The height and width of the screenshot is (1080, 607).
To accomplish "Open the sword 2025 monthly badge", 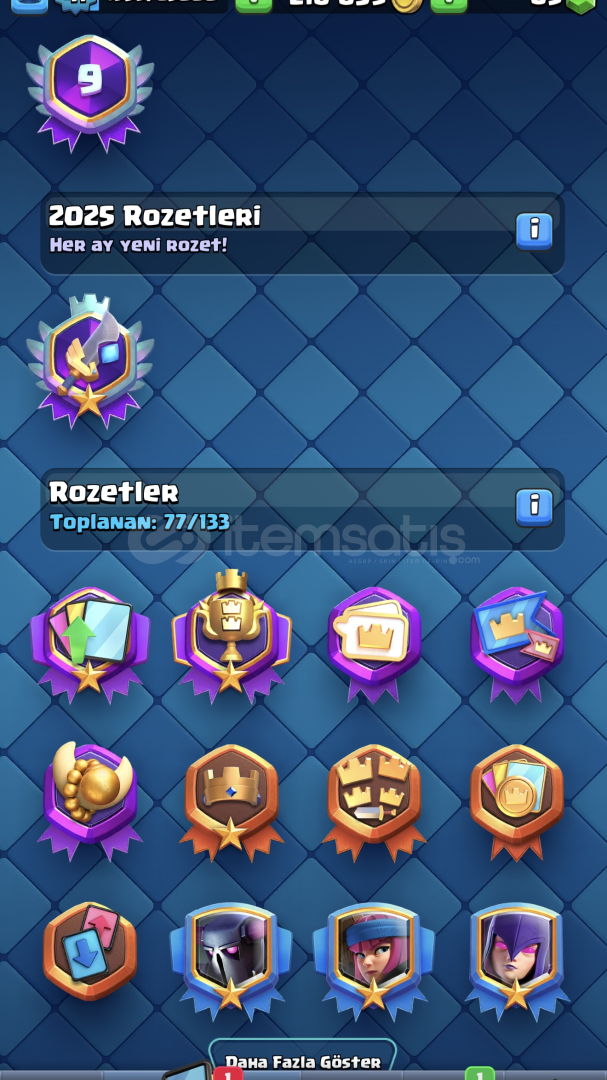I will [90, 362].
